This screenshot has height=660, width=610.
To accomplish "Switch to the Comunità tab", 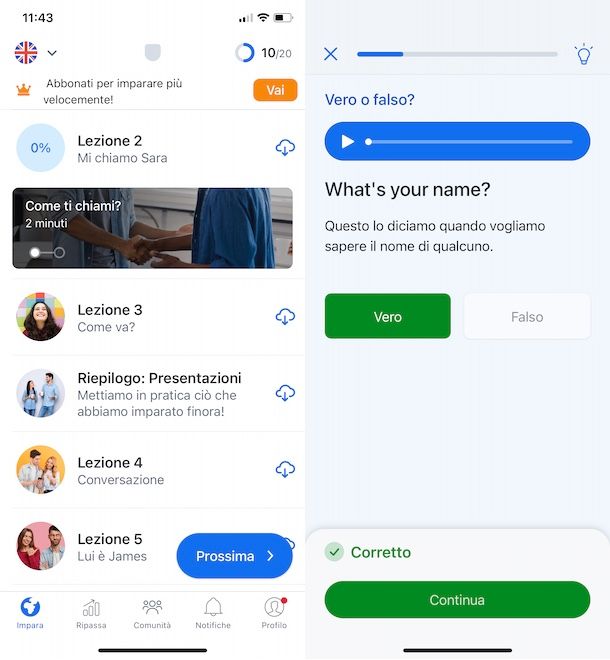I will point(152,614).
